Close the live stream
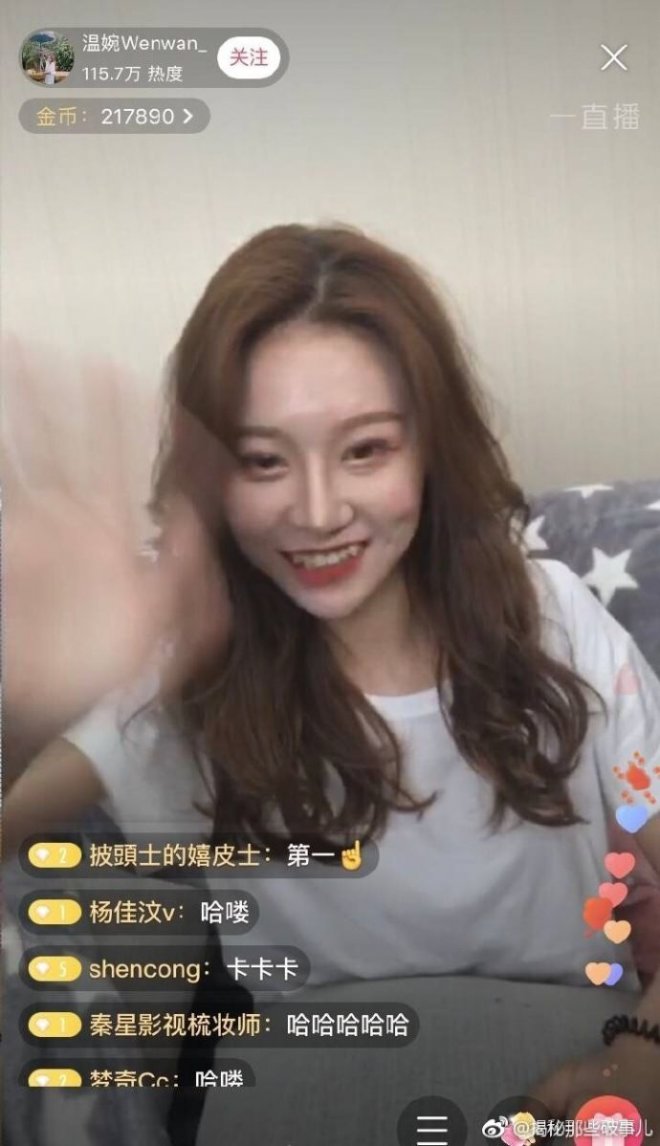This screenshot has height=1146, width=660. click(613, 58)
